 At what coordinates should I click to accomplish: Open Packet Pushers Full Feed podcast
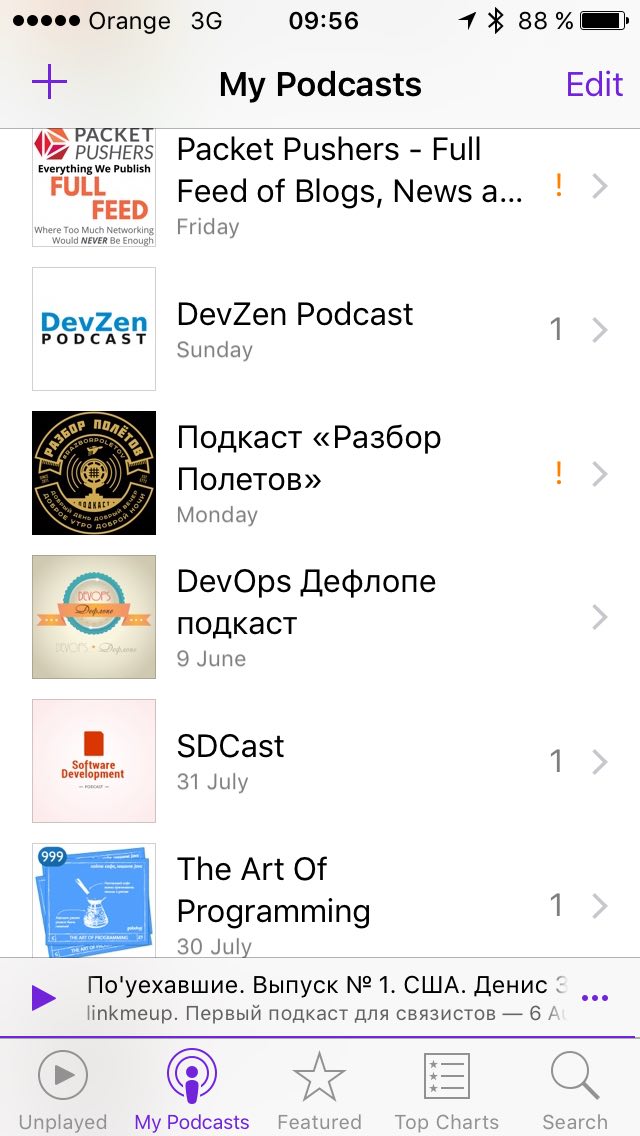point(320,188)
